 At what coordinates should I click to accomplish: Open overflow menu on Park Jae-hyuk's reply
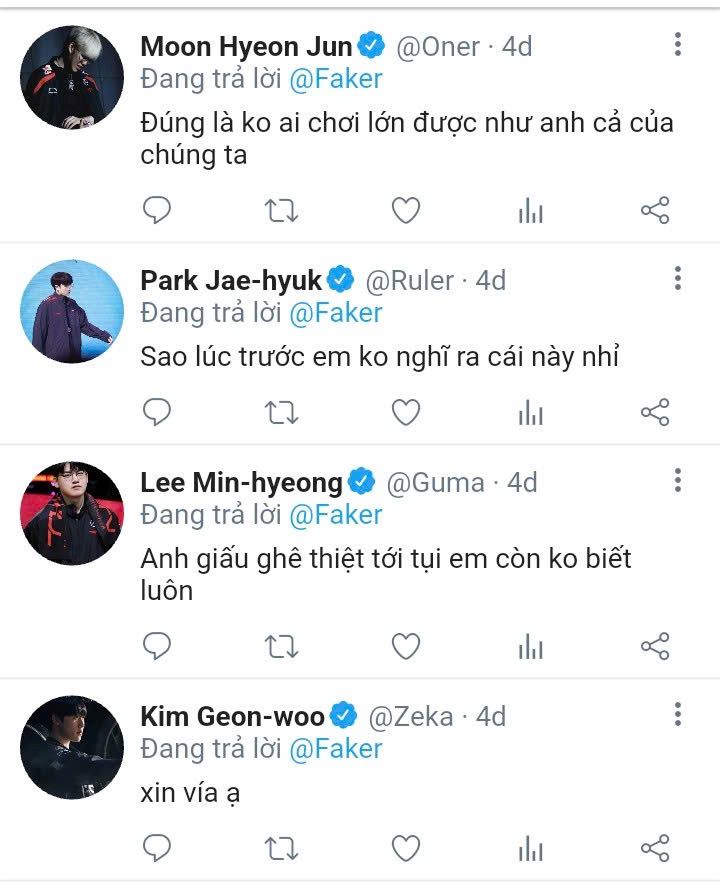678,279
